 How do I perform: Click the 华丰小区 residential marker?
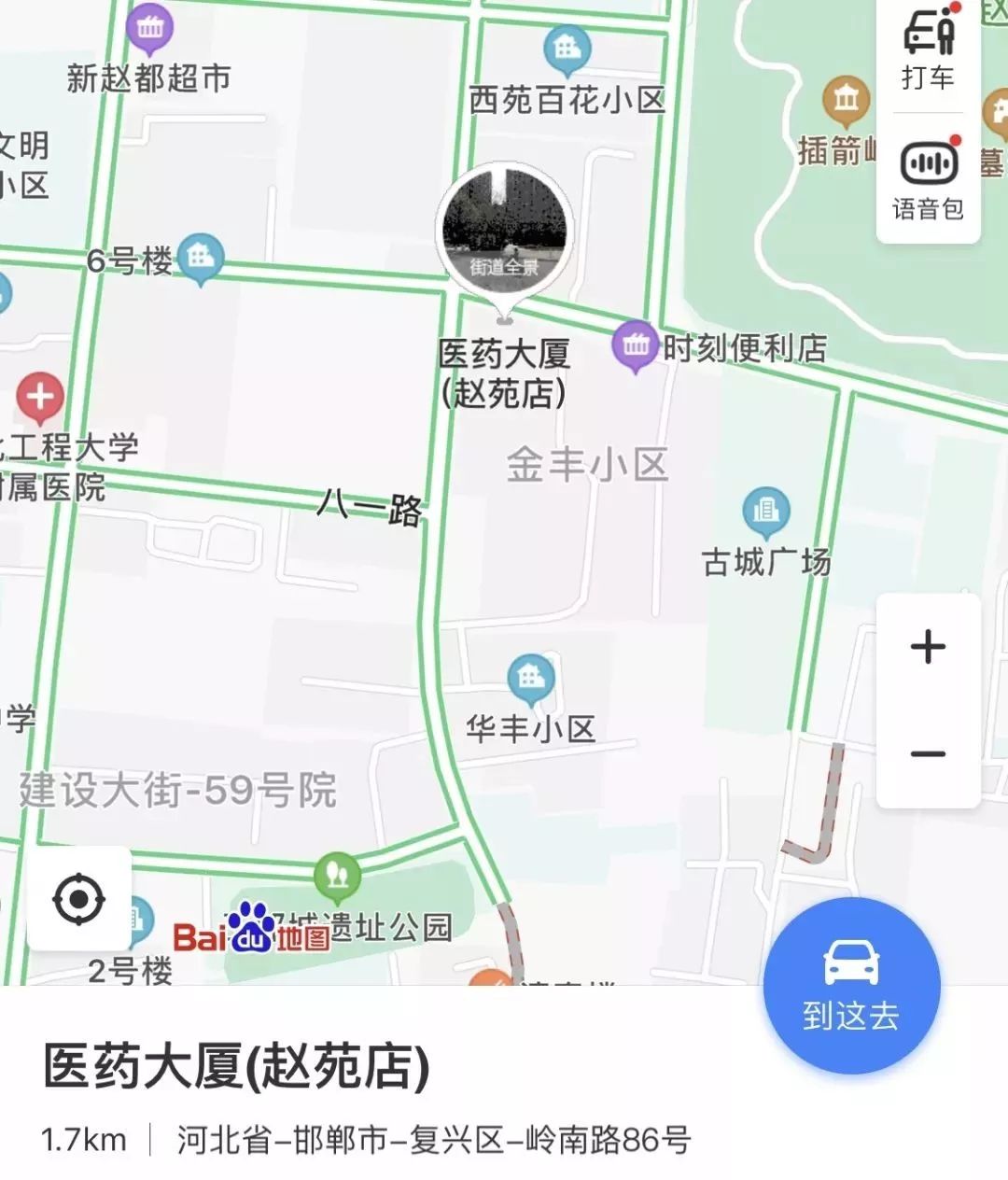point(529,675)
